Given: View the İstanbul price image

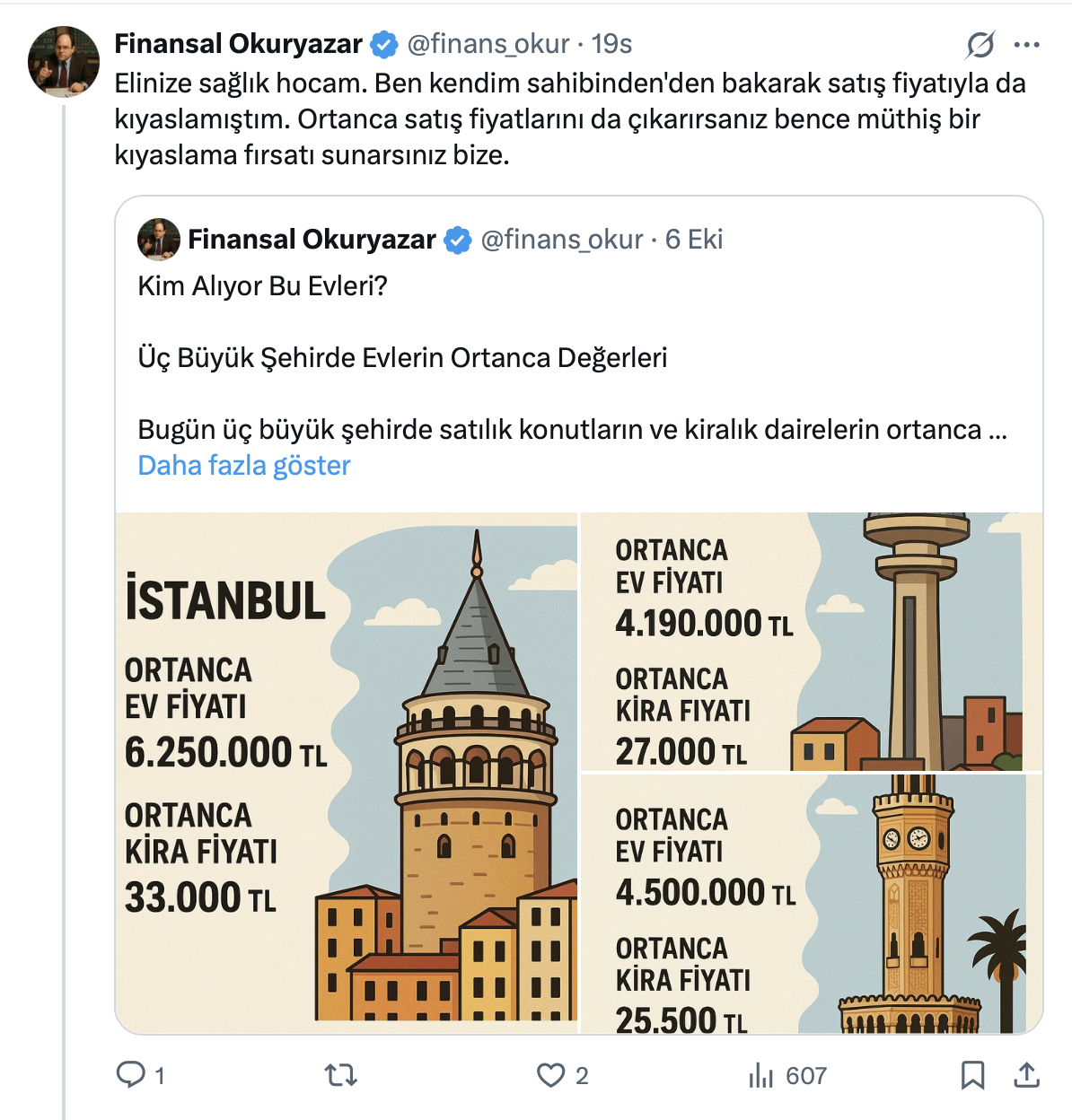Looking at the screenshot, I should point(347,772).
